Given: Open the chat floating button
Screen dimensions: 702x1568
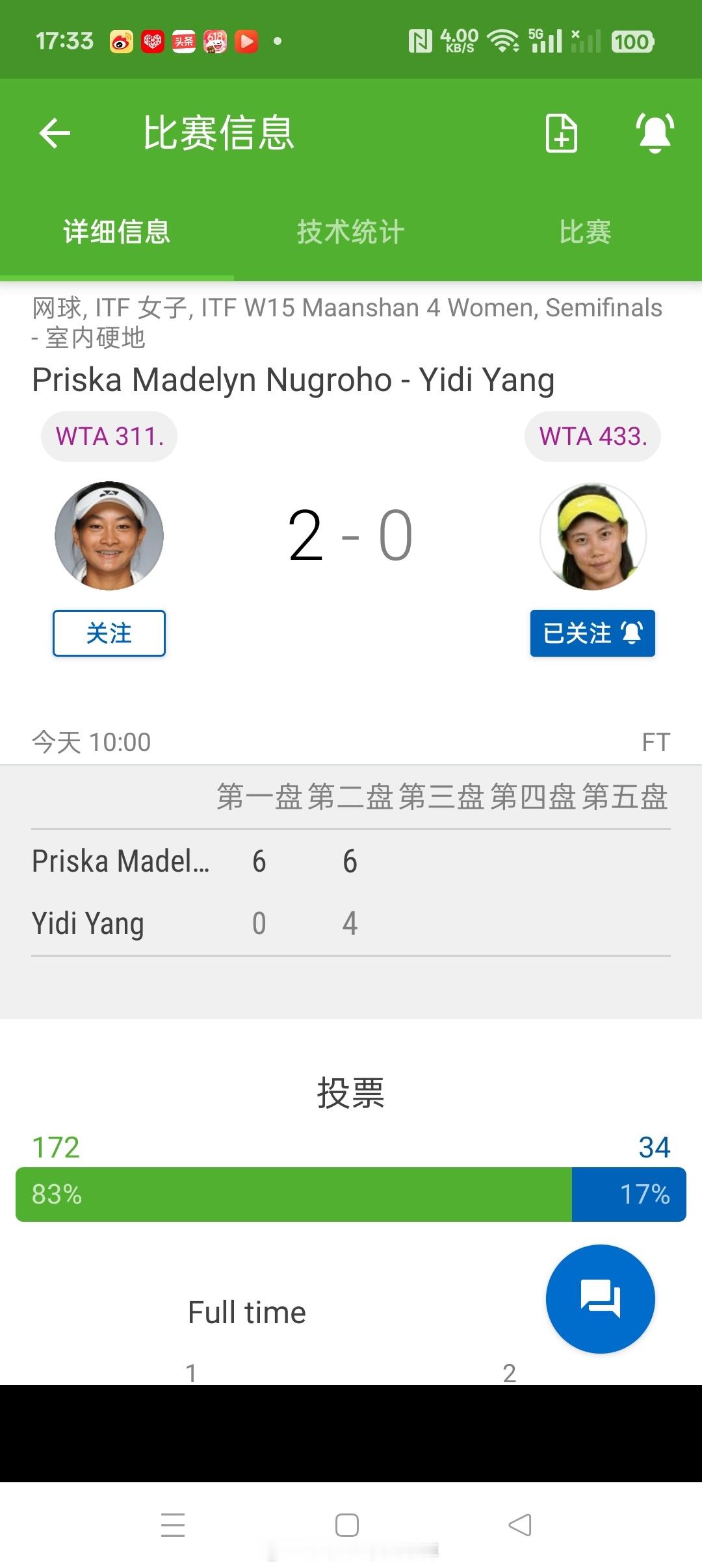Looking at the screenshot, I should (600, 1298).
